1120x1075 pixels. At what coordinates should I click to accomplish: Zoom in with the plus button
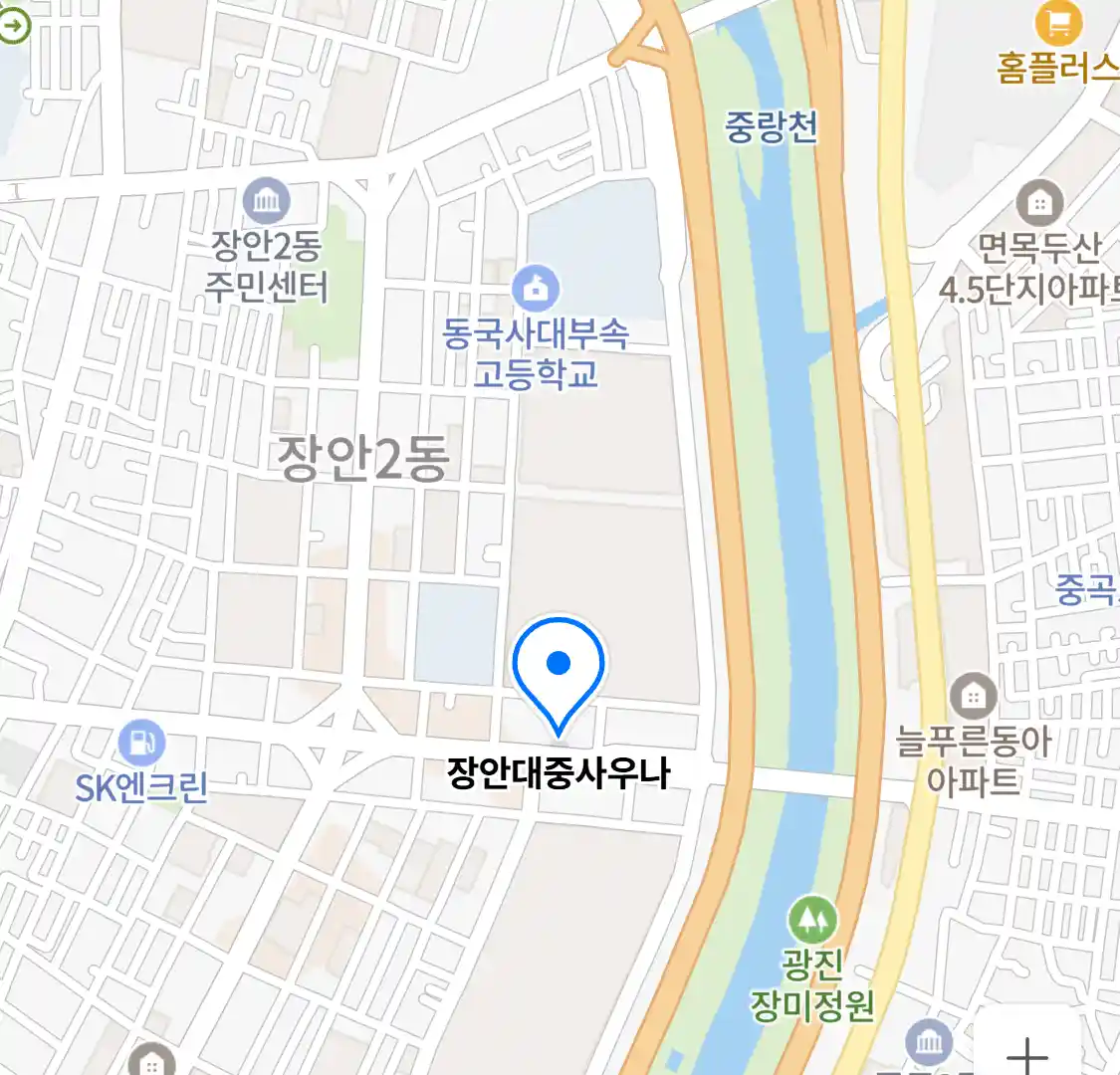click(x=1026, y=1053)
